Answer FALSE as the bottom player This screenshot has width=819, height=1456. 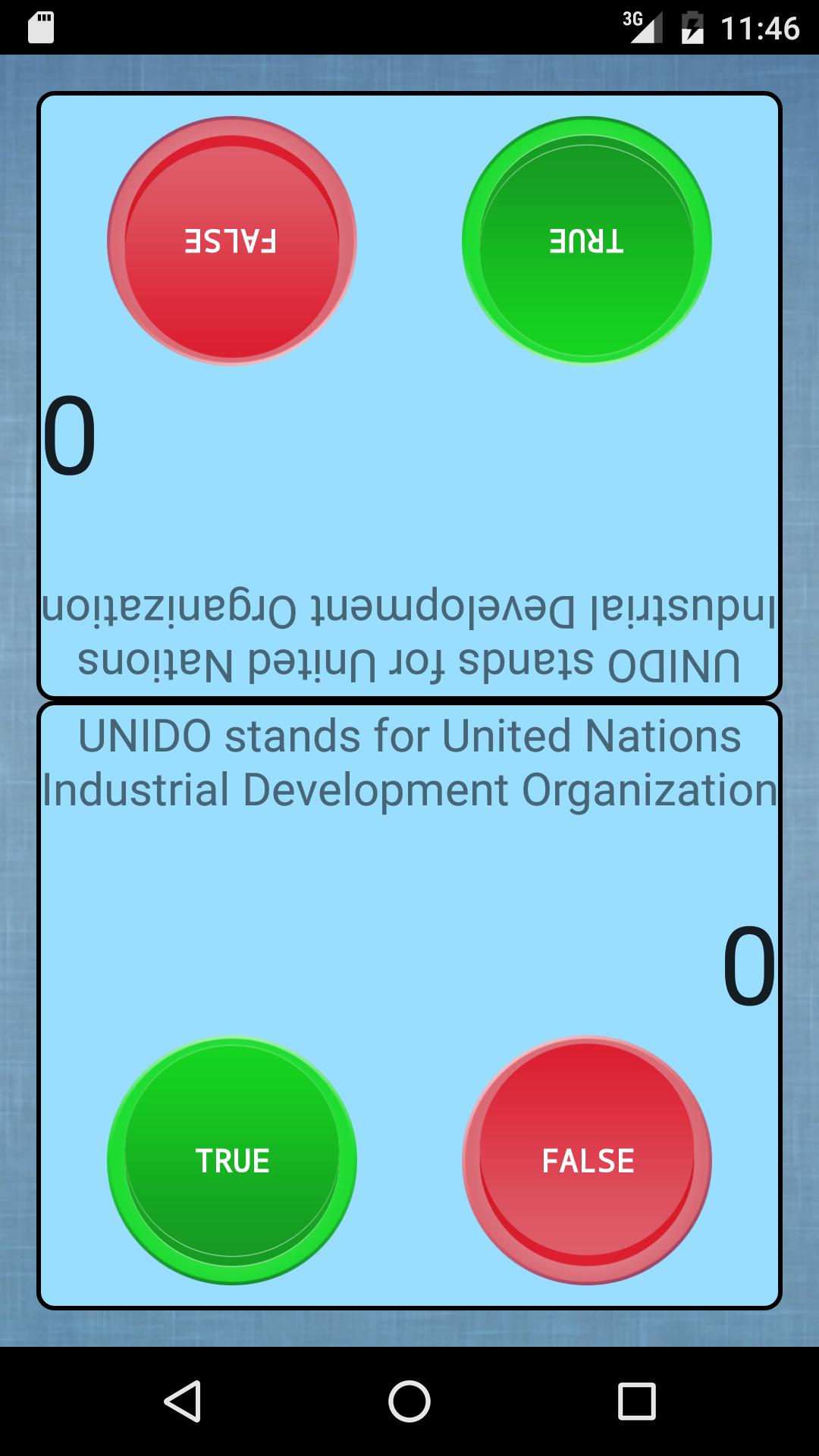coord(586,1160)
